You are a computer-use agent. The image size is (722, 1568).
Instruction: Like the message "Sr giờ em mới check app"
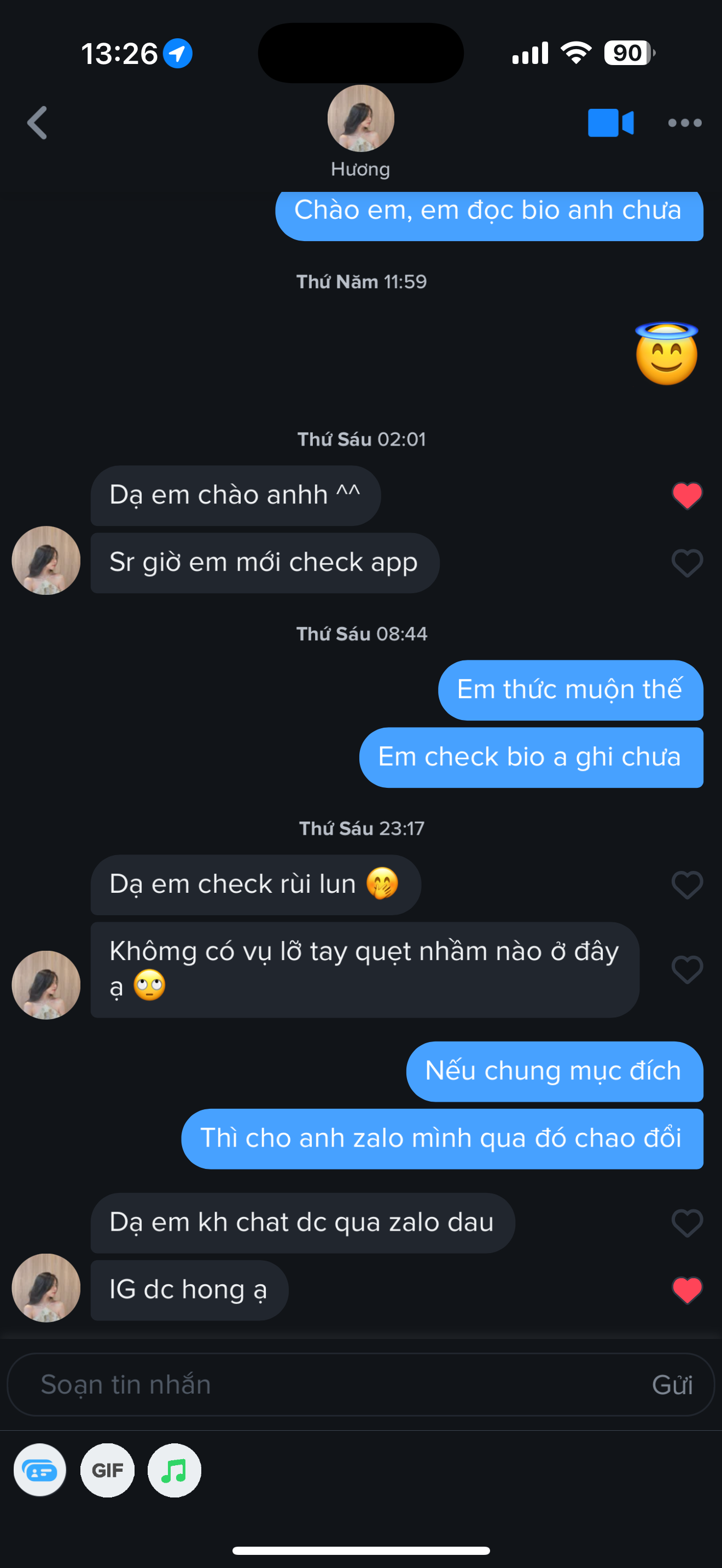[686, 563]
